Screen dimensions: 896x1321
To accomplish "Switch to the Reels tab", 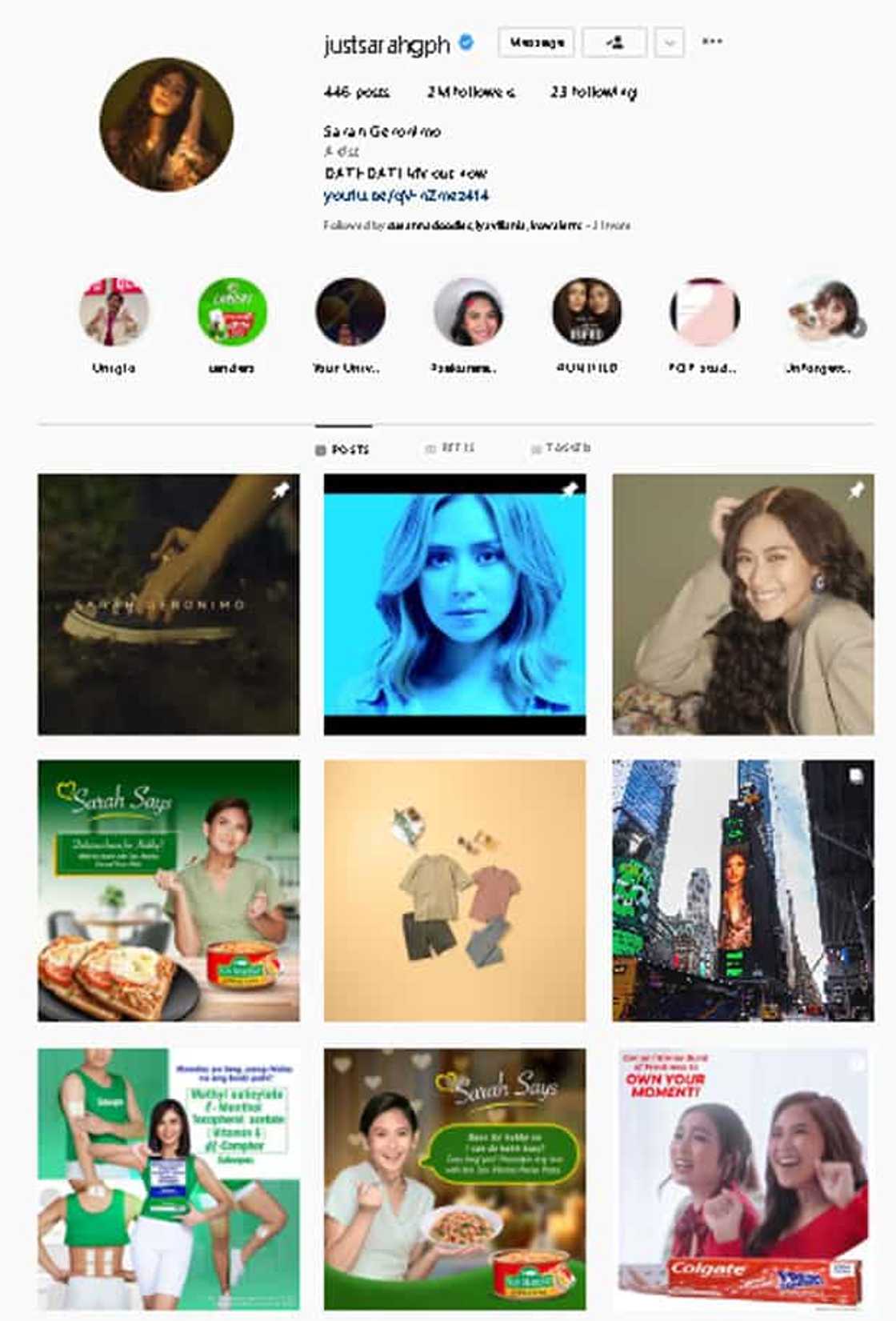I will (x=450, y=448).
